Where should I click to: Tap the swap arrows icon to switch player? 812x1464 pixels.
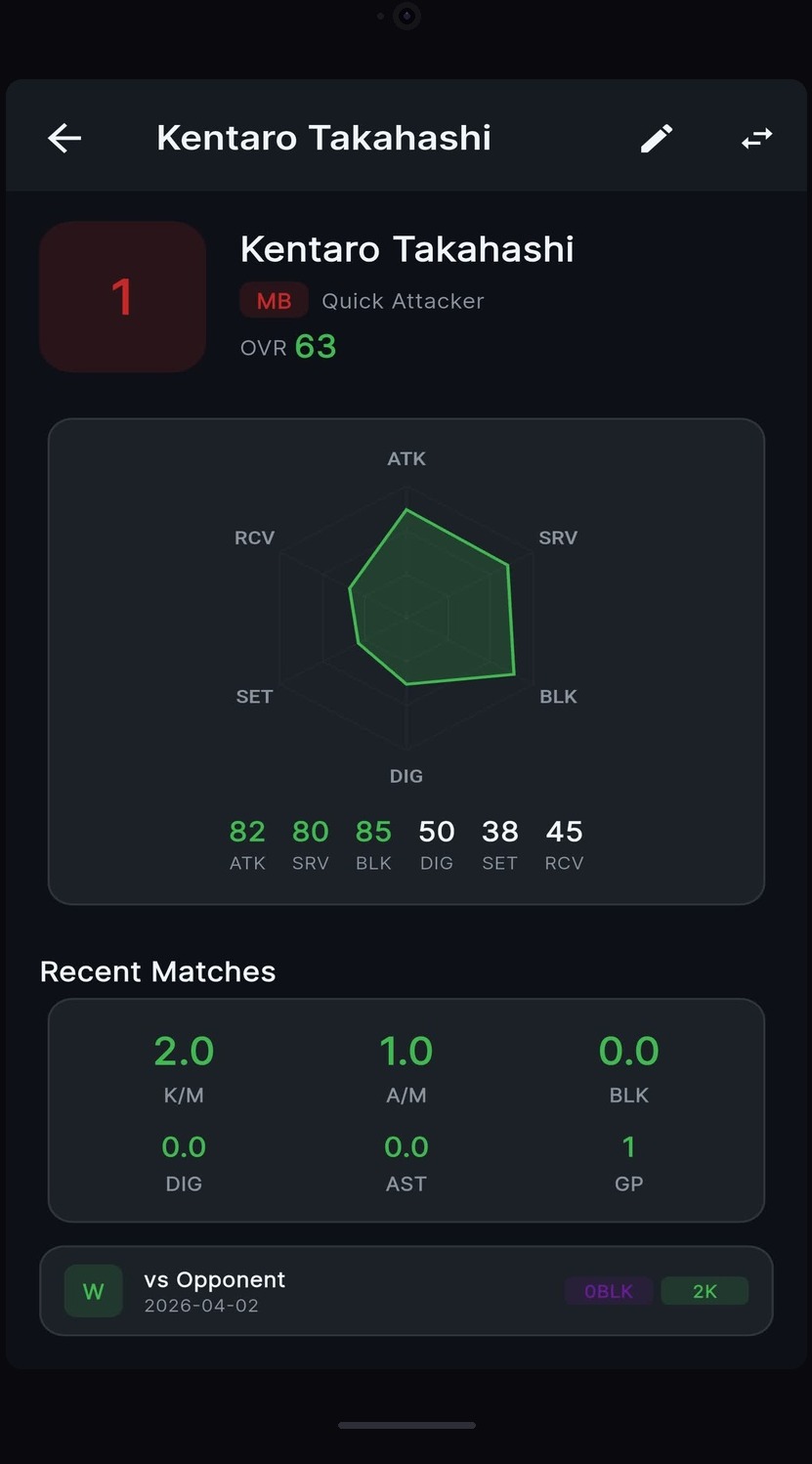tap(755, 138)
